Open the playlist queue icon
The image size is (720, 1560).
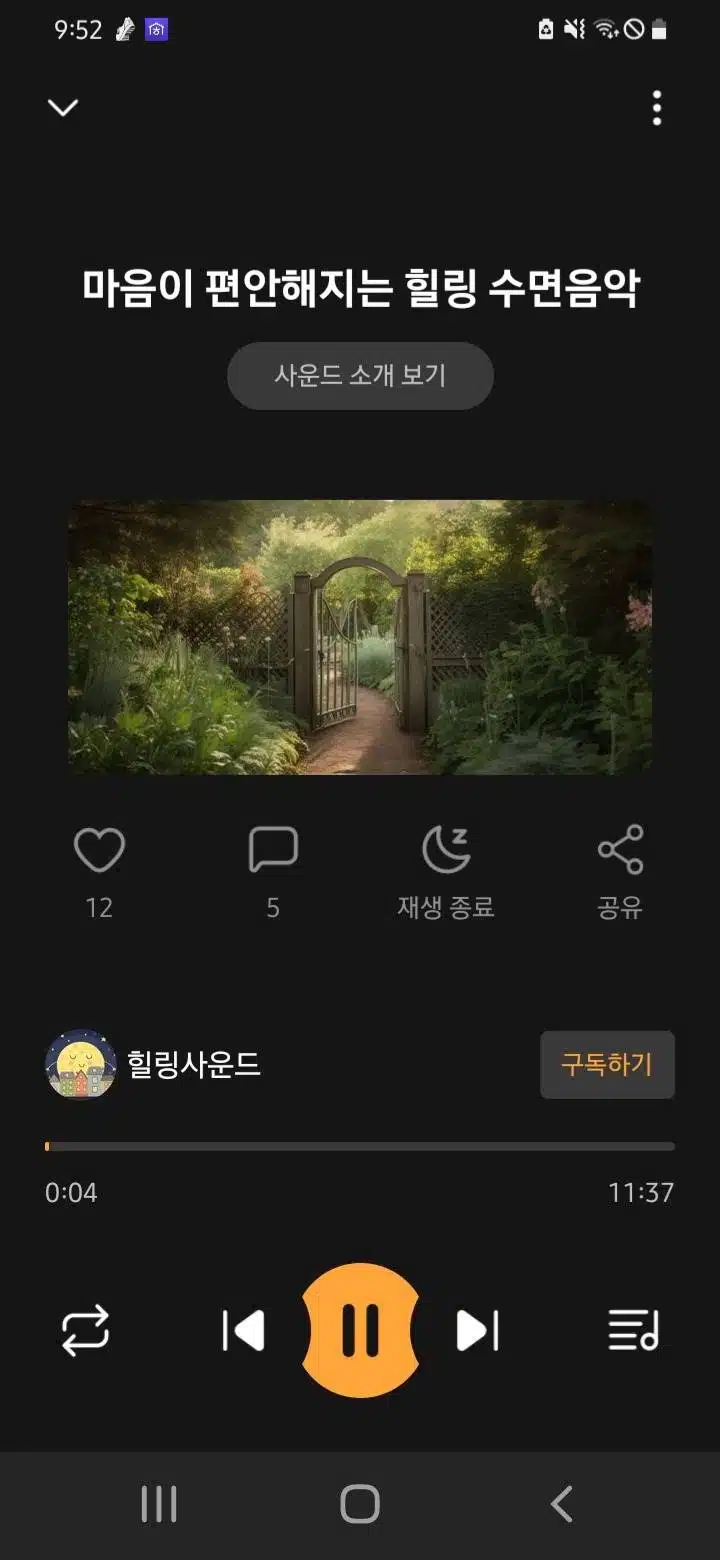pos(634,1331)
